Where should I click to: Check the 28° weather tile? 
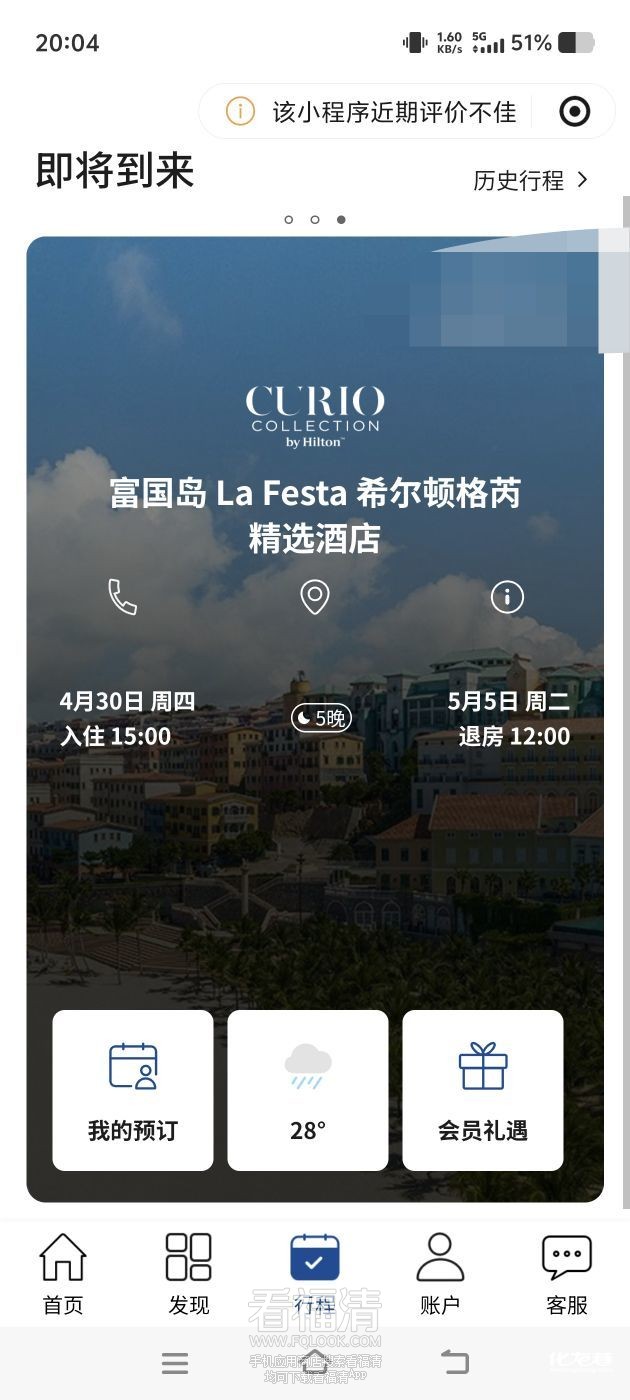pyautogui.click(x=308, y=1090)
